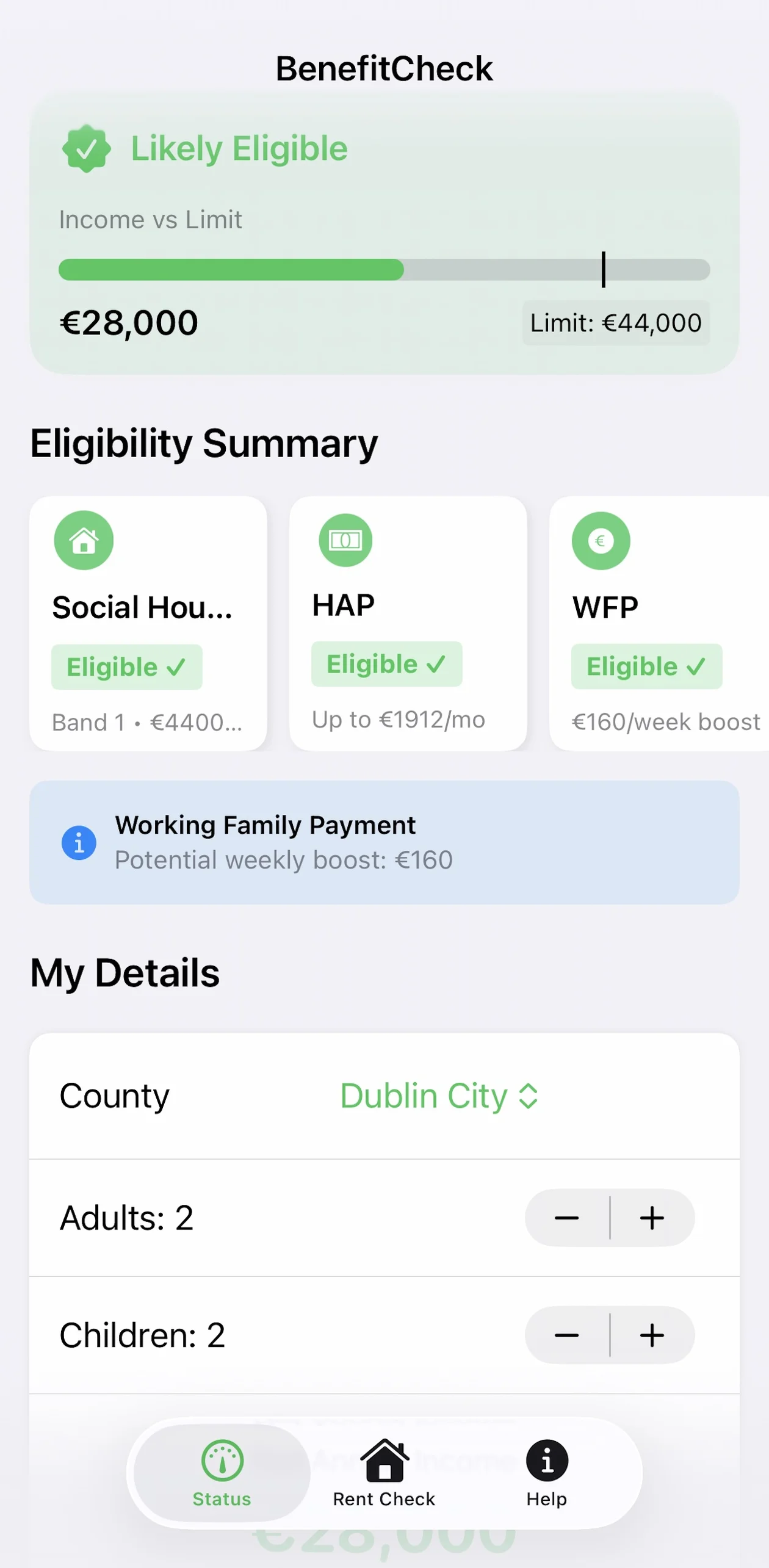Click the Working Family Payment info icon

(x=79, y=842)
